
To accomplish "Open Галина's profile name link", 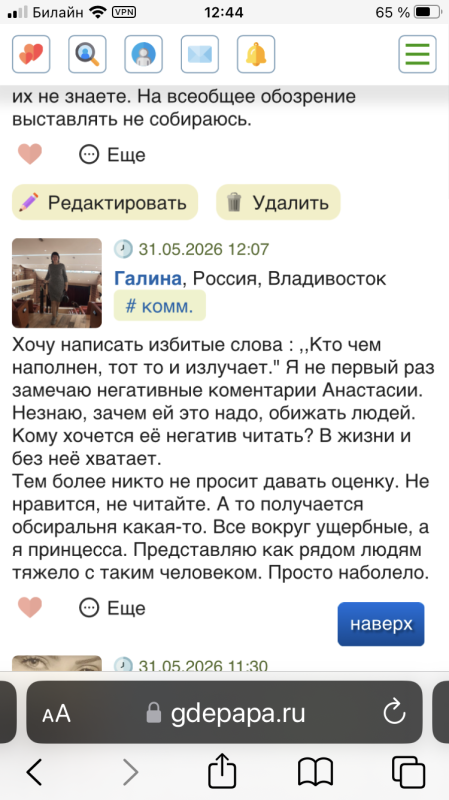I will coord(148,279).
